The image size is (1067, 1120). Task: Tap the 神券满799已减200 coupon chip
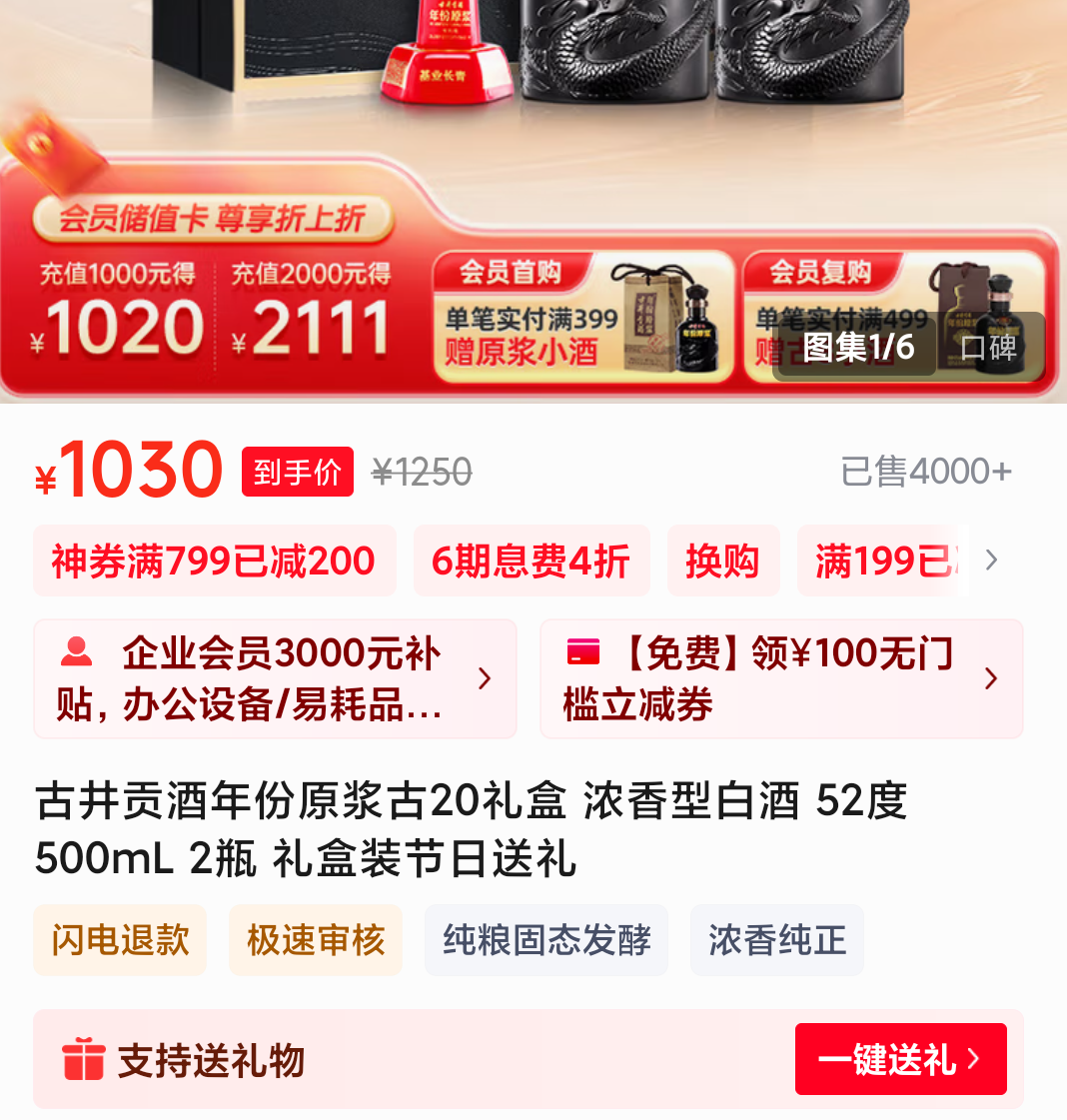click(x=214, y=561)
